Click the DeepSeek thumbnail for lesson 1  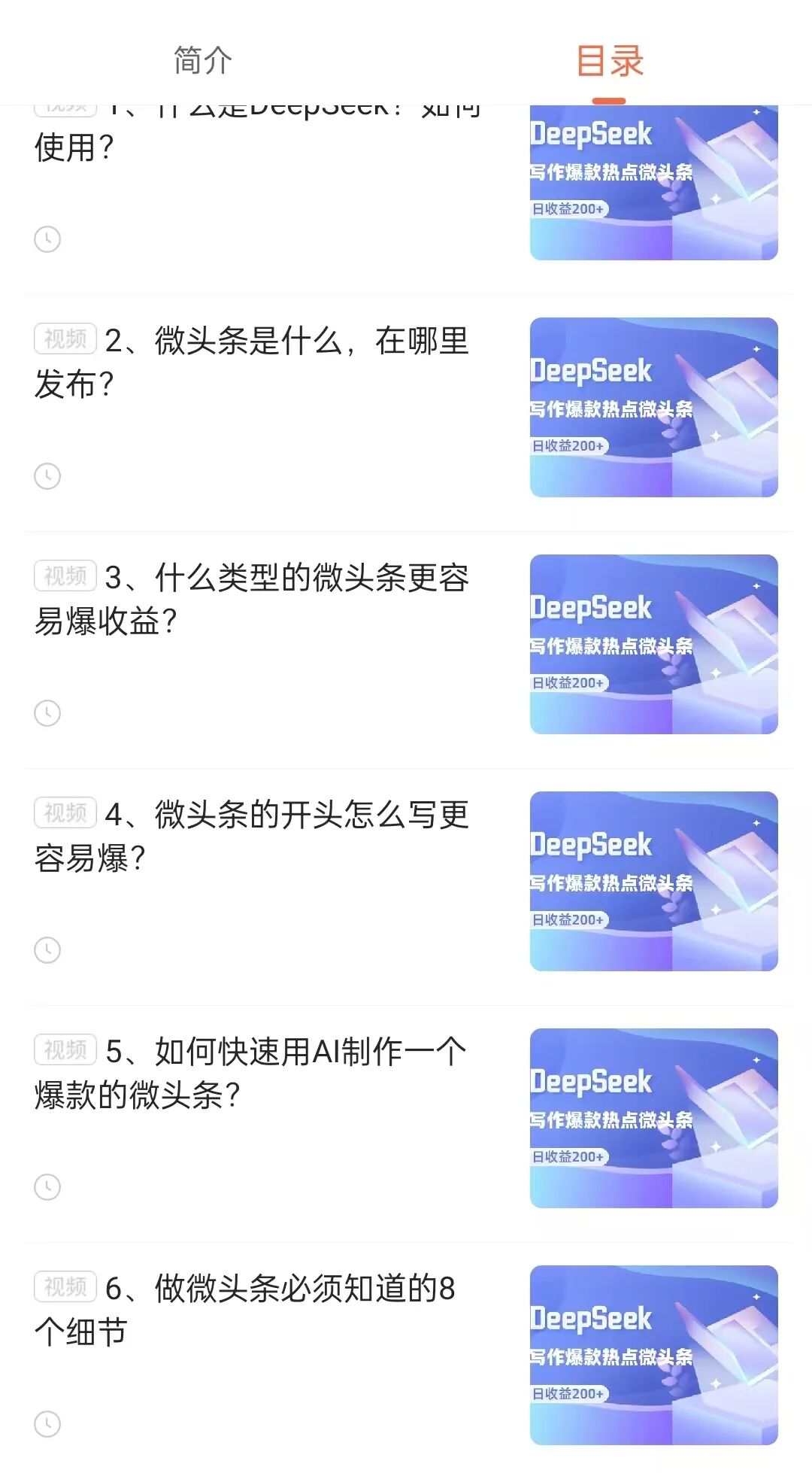pyautogui.click(x=653, y=183)
